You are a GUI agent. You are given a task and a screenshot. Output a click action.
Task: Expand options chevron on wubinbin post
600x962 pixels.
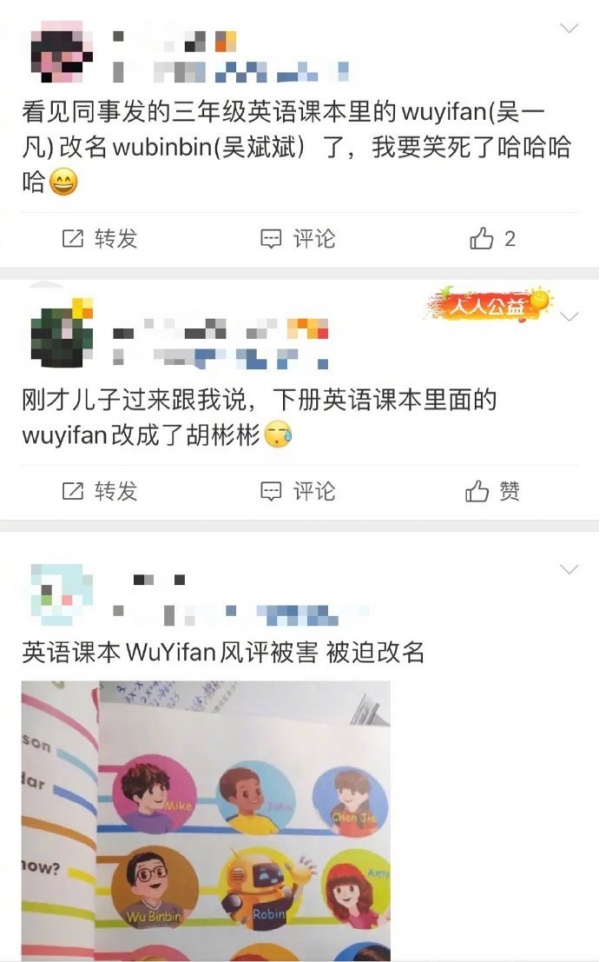[x=569, y=28]
